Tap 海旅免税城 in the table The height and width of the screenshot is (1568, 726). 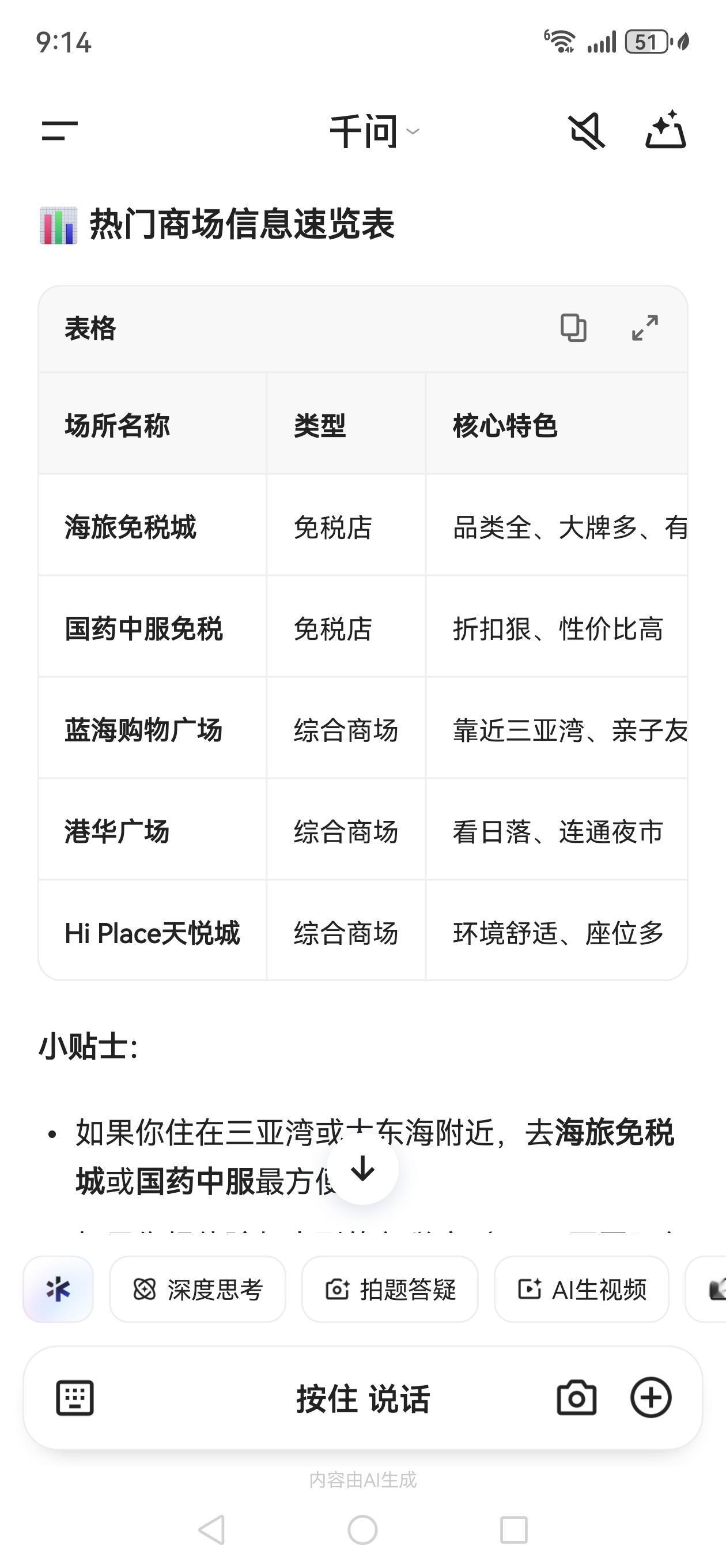(131, 529)
